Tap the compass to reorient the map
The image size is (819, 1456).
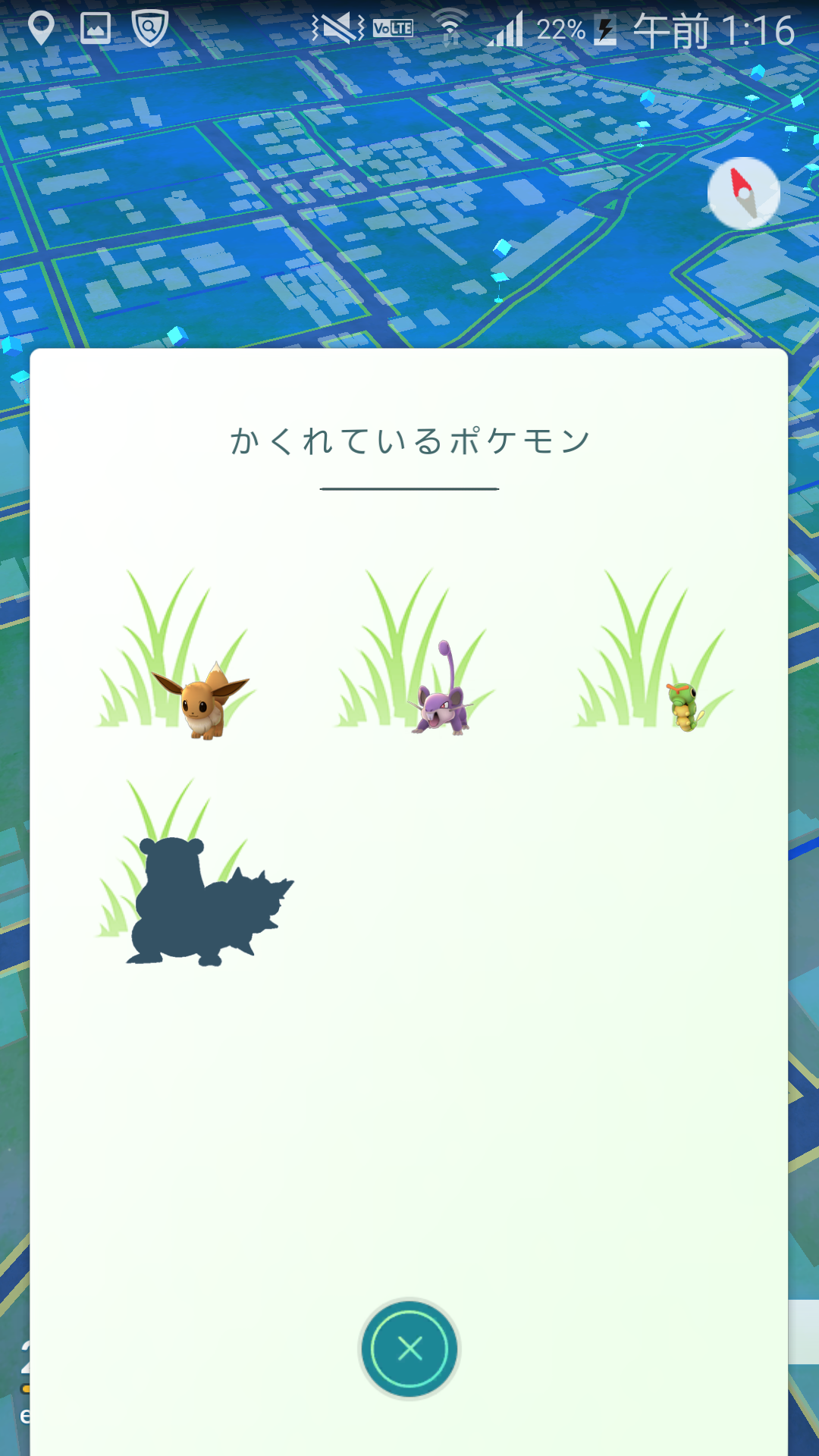745,195
